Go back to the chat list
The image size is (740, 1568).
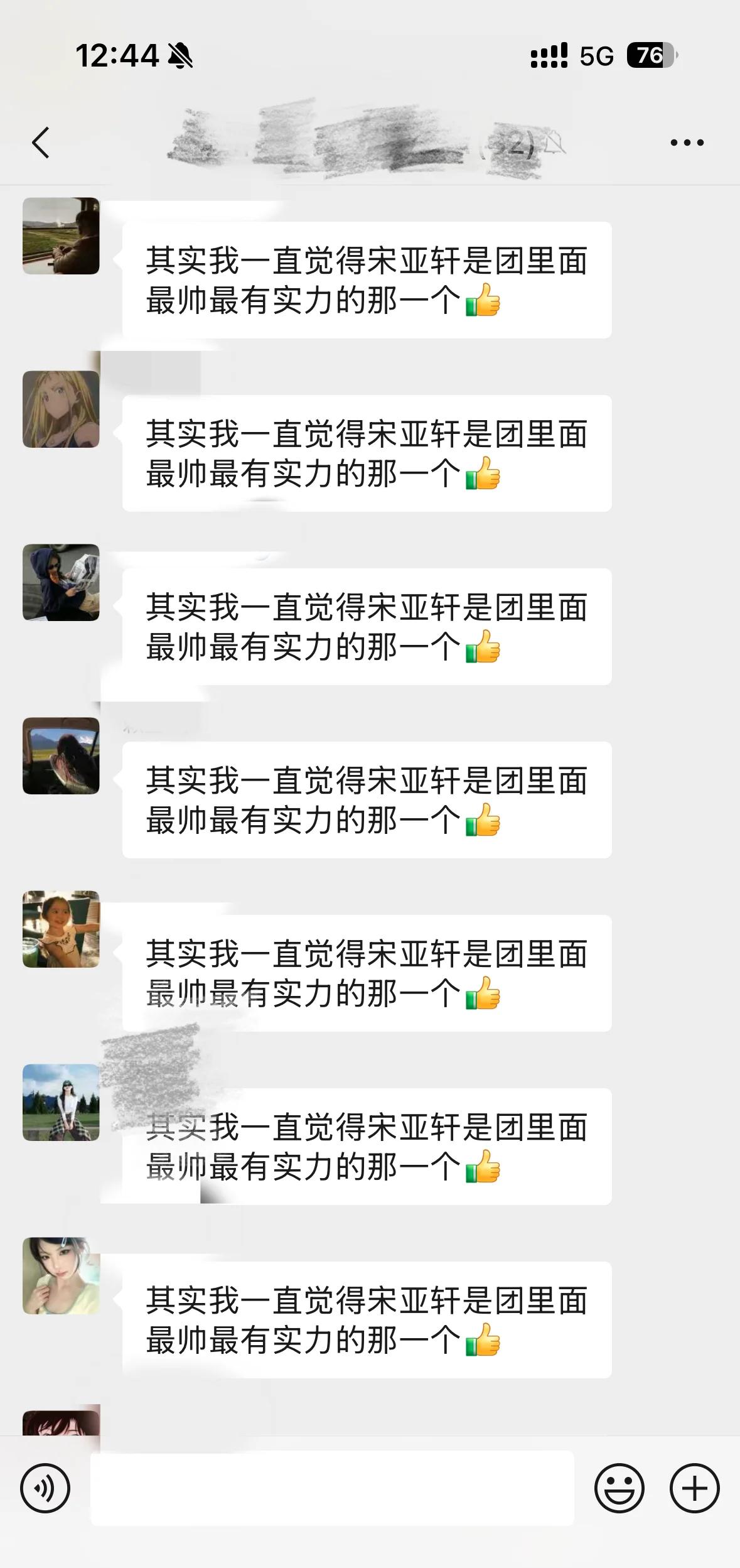(41, 143)
